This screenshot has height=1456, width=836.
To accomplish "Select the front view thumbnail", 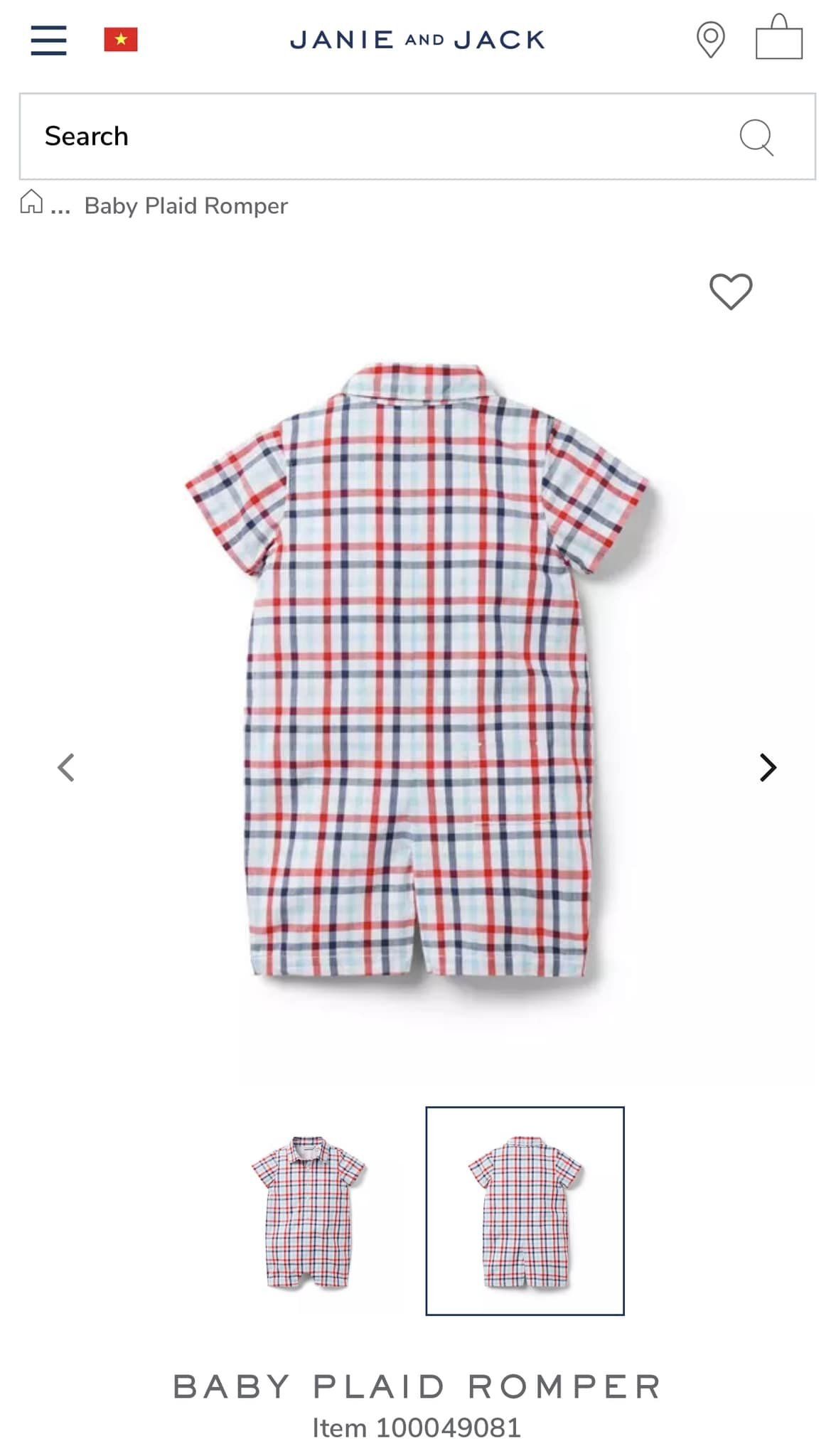I will (308, 1211).
